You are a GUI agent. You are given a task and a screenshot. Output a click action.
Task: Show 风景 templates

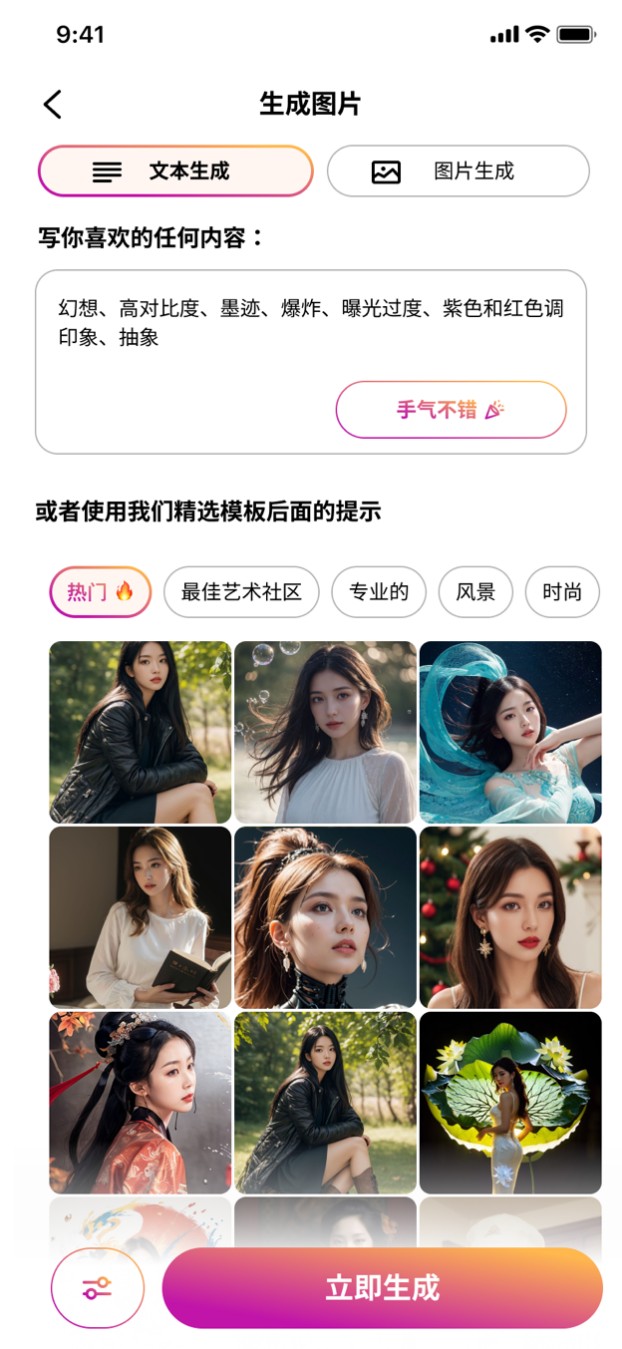pyautogui.click(x=475, y=592)
